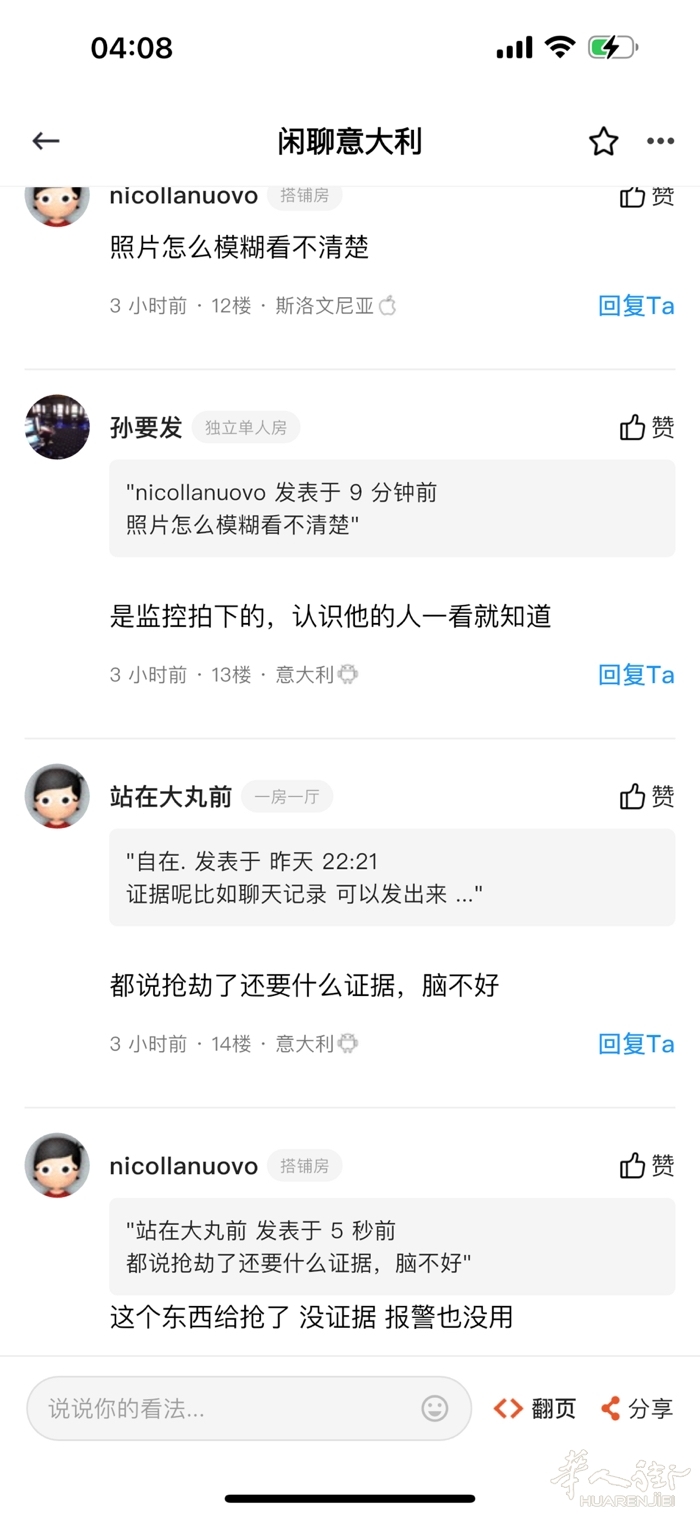Like 孙要发's comment

click(647, 428)
